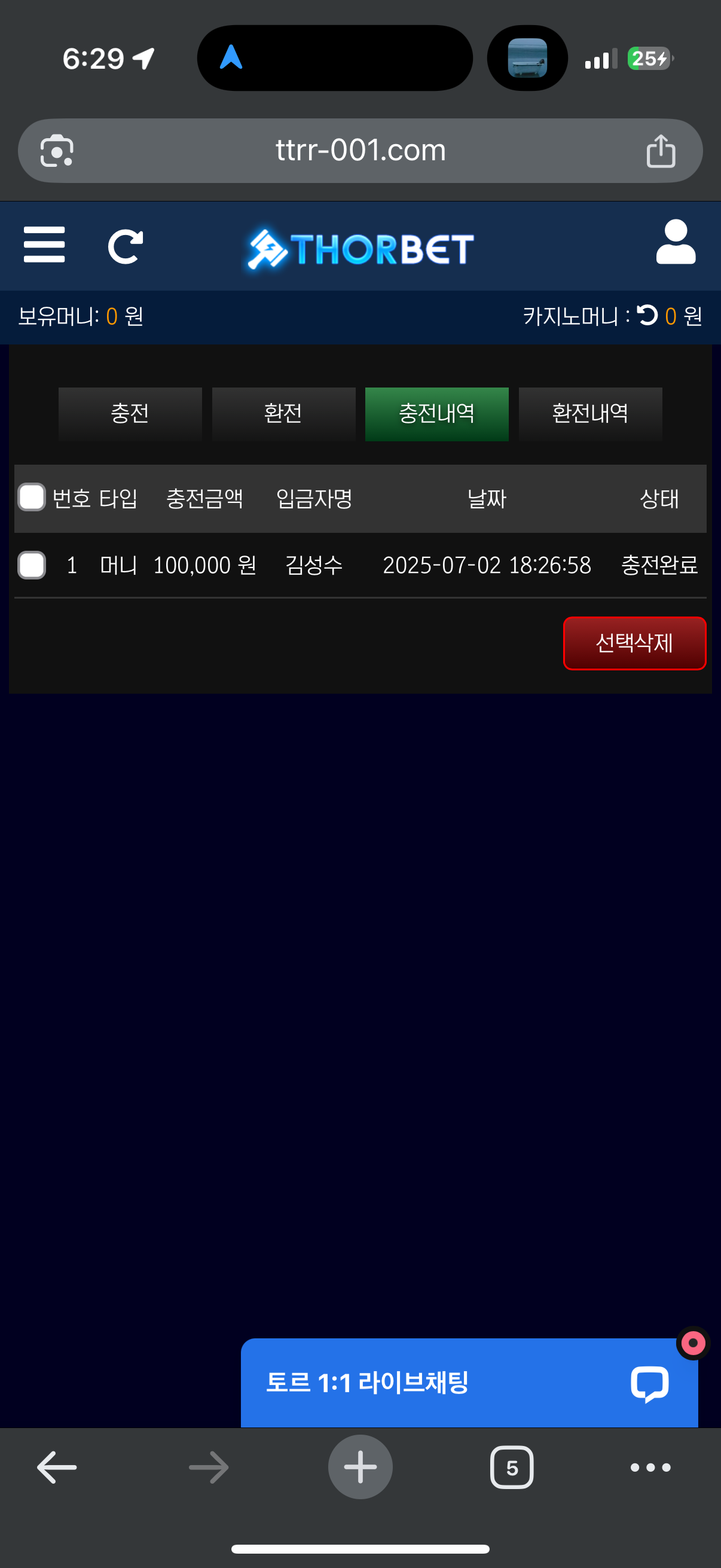Tick the checkbox for row 1
Screen dimensions: 721x1568
(x=32, y=565)
